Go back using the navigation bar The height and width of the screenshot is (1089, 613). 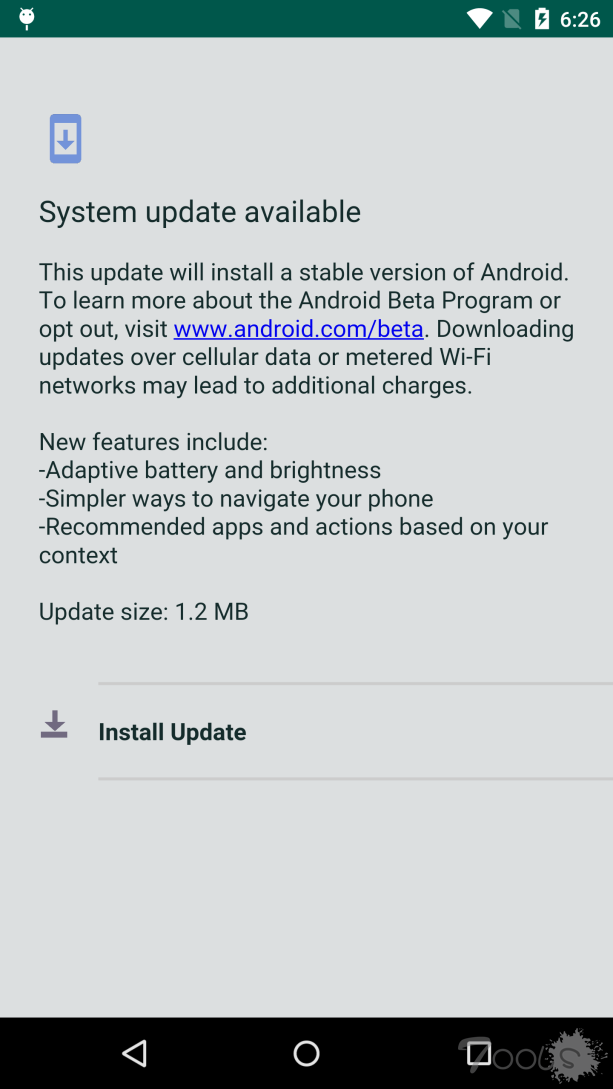(134, 1053)
